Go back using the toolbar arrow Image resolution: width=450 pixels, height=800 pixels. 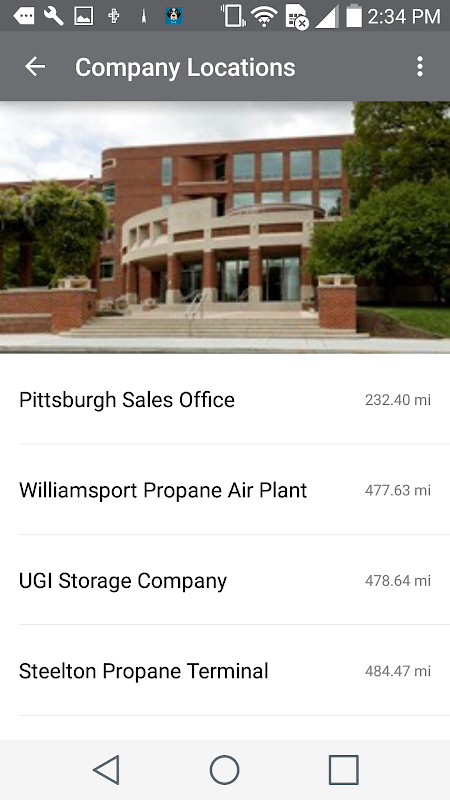pyautogui.click(x=35, y=66)
